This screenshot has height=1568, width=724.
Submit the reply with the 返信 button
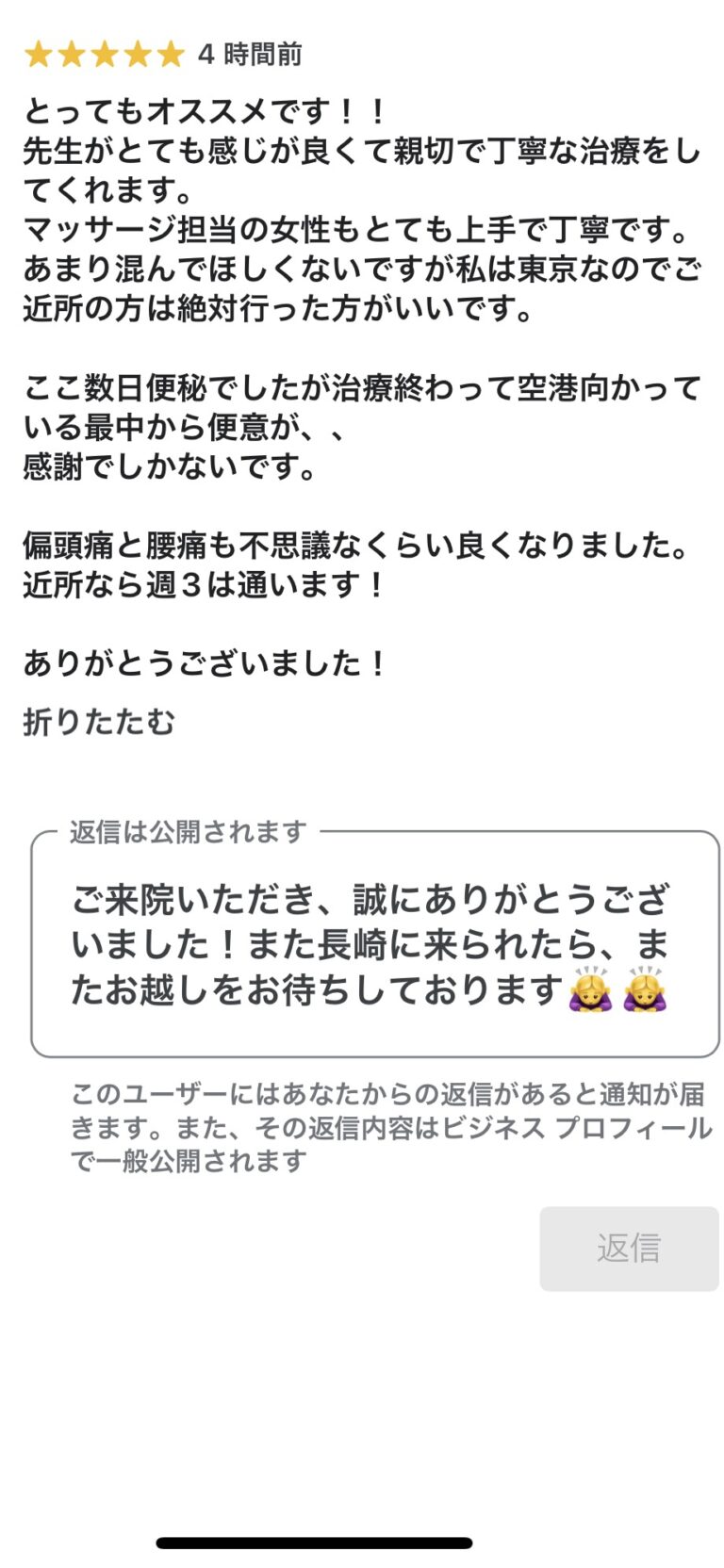[x=628, y=1248]
